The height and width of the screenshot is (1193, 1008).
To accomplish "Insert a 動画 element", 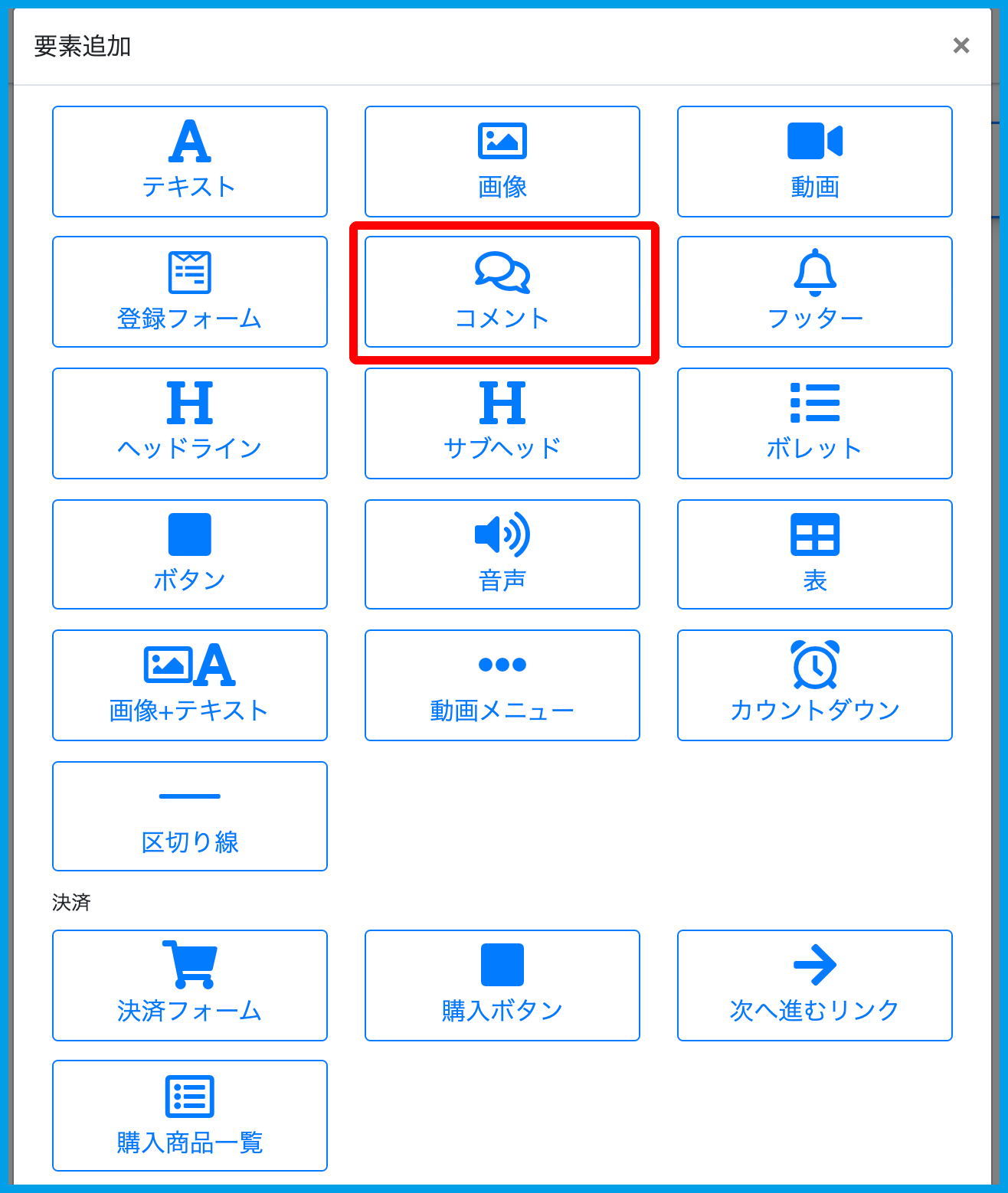I will 814,162.
